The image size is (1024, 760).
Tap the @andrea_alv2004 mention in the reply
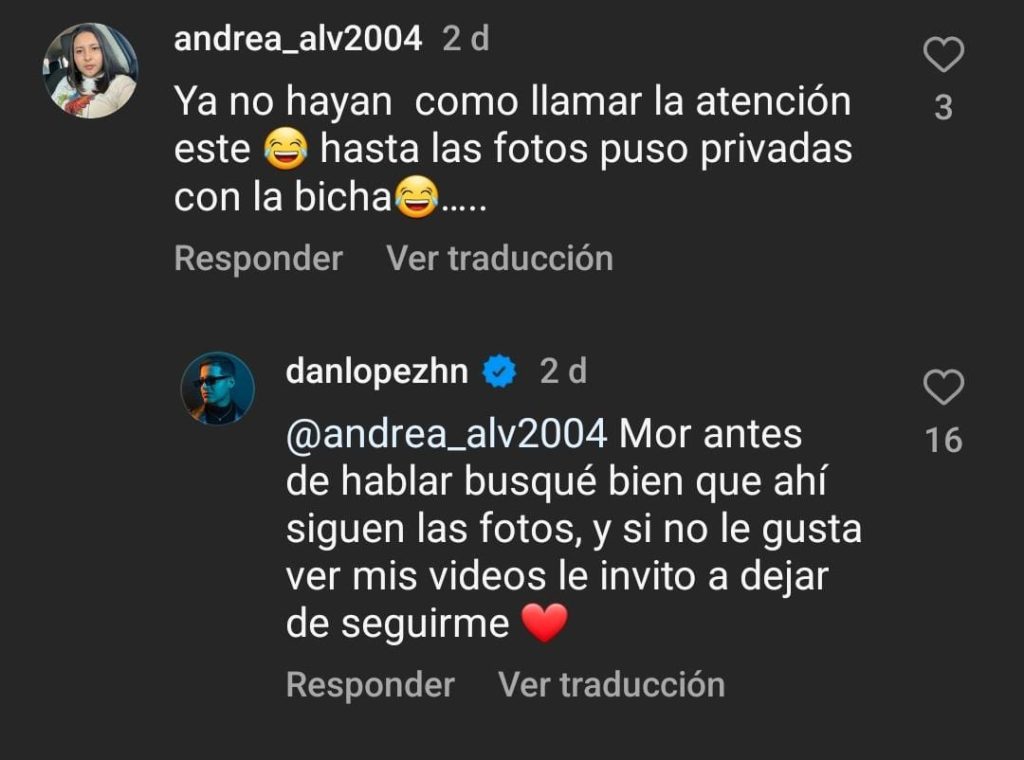click(x=446, y=435)
